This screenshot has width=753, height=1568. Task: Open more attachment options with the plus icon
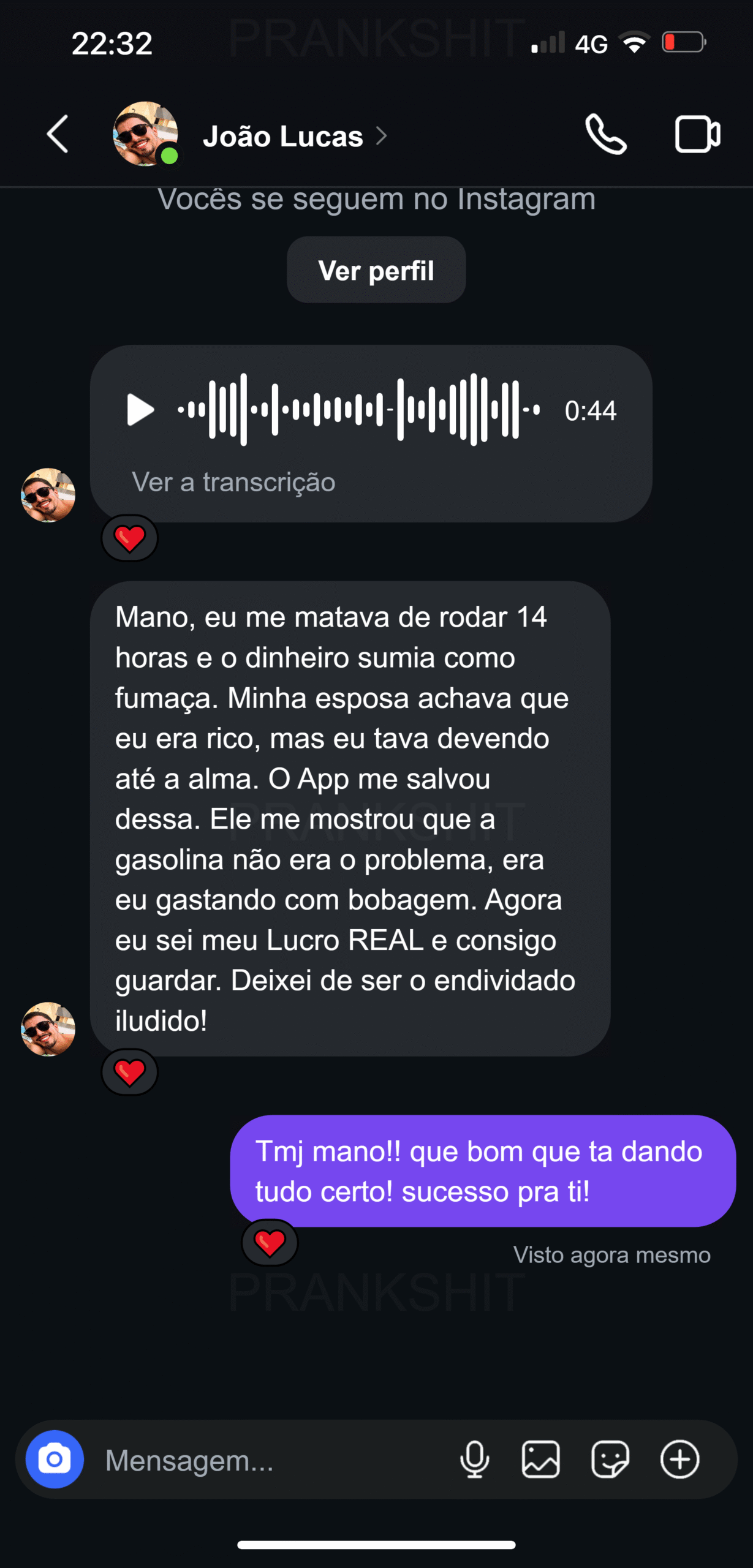tap(679, 1461)
